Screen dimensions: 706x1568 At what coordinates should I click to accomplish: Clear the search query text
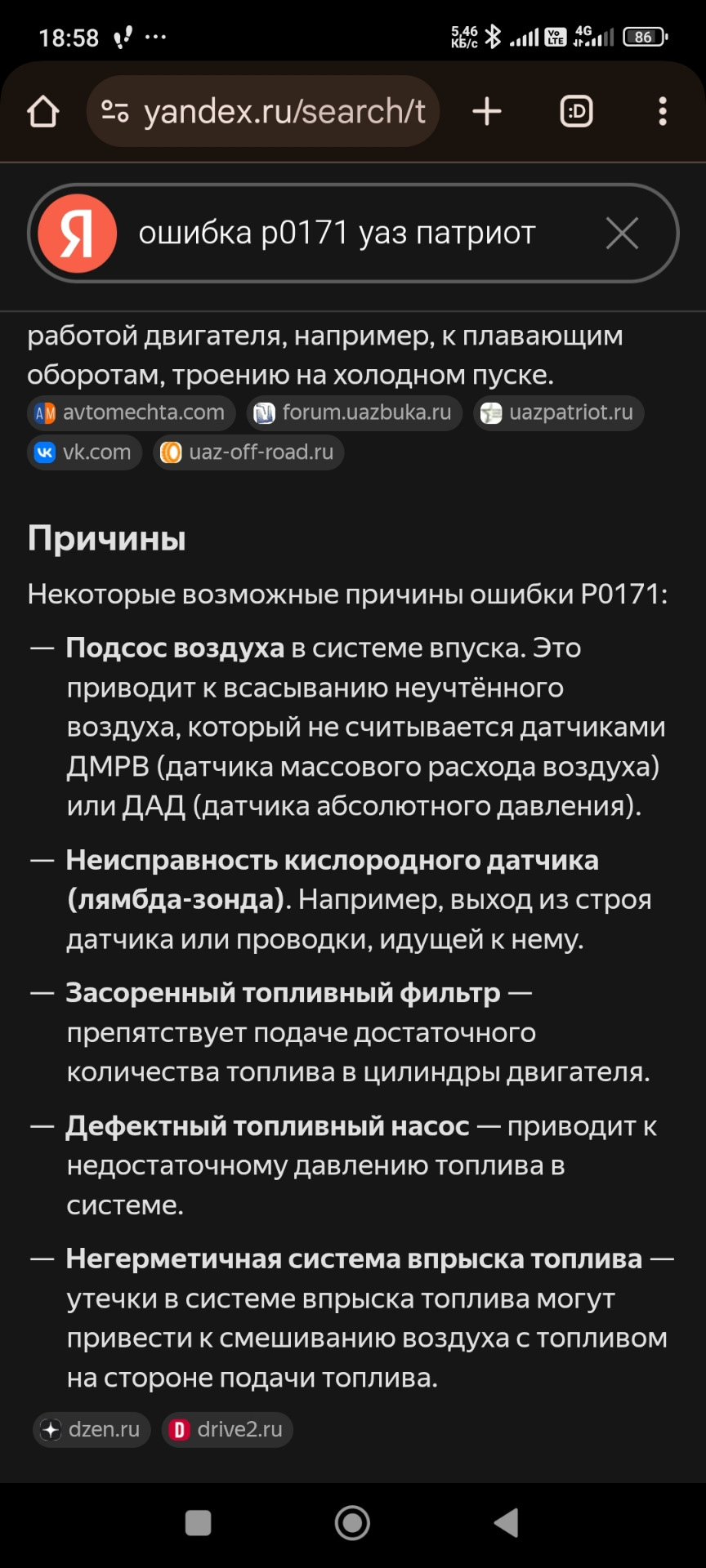coord(623,234)
